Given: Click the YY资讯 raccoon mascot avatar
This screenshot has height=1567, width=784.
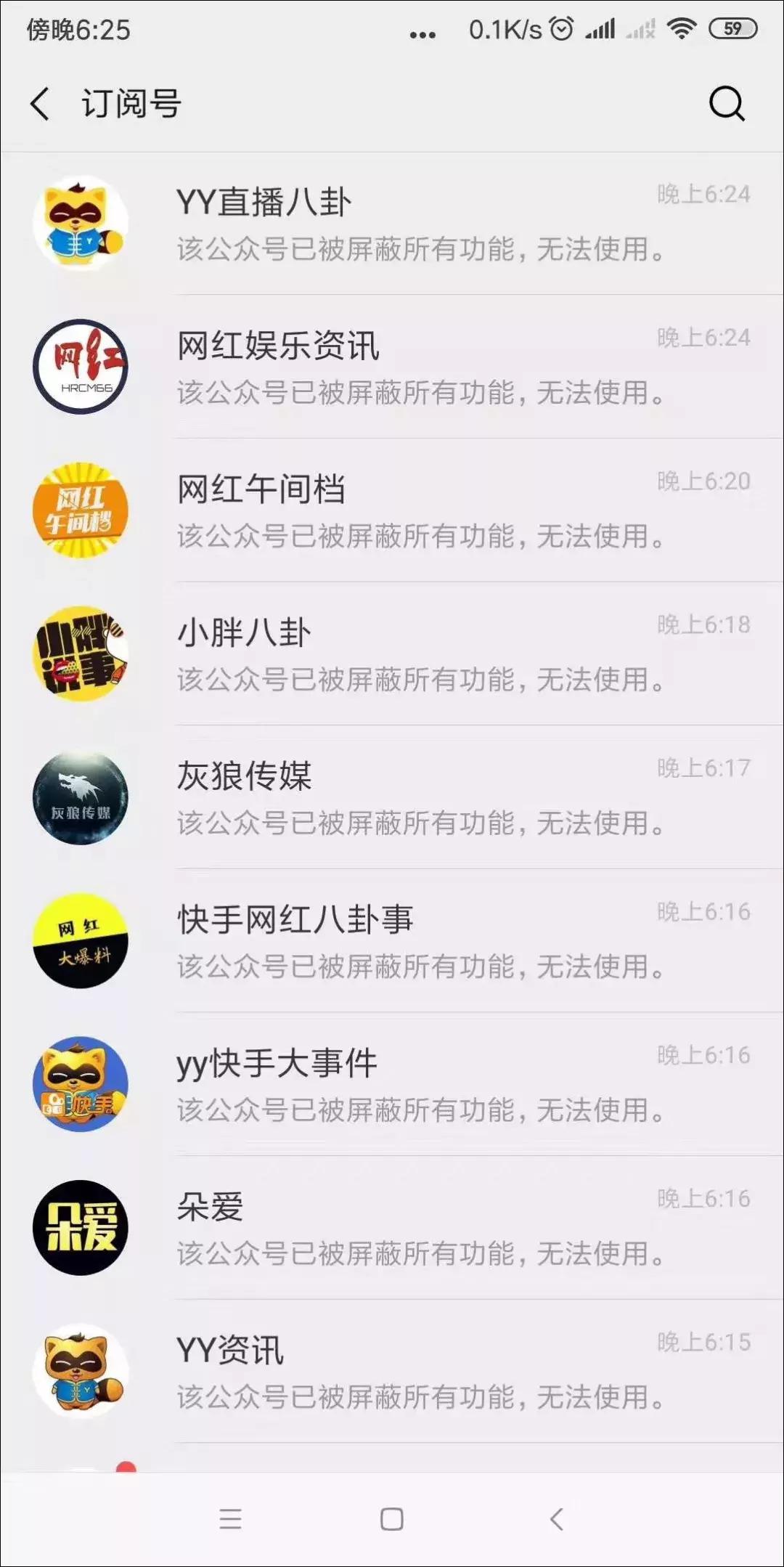Looking at the screenshot, I should (80, 1369).
